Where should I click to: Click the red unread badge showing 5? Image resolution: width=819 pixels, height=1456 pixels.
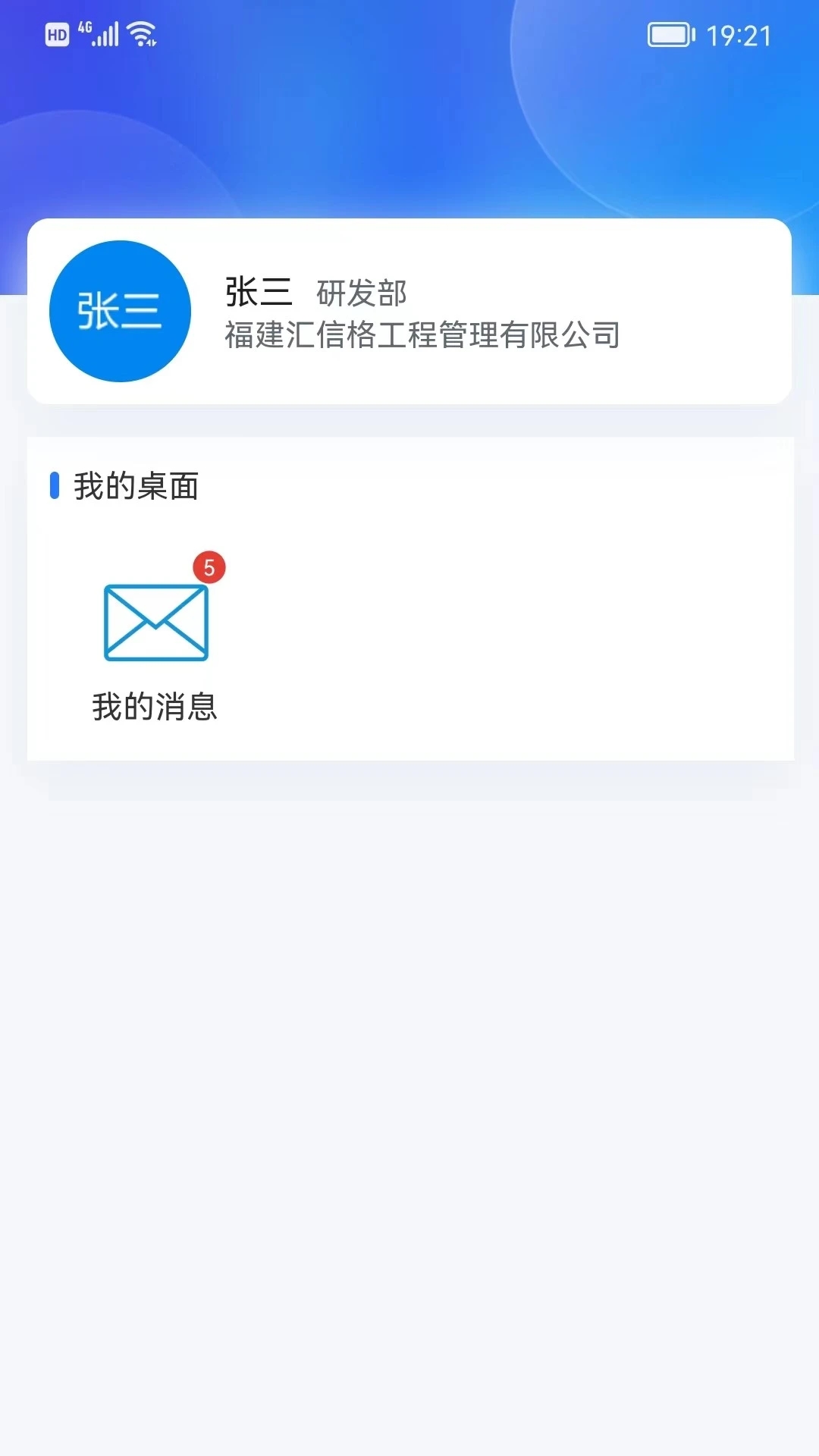pyautogui.click(x=209, y=566)
